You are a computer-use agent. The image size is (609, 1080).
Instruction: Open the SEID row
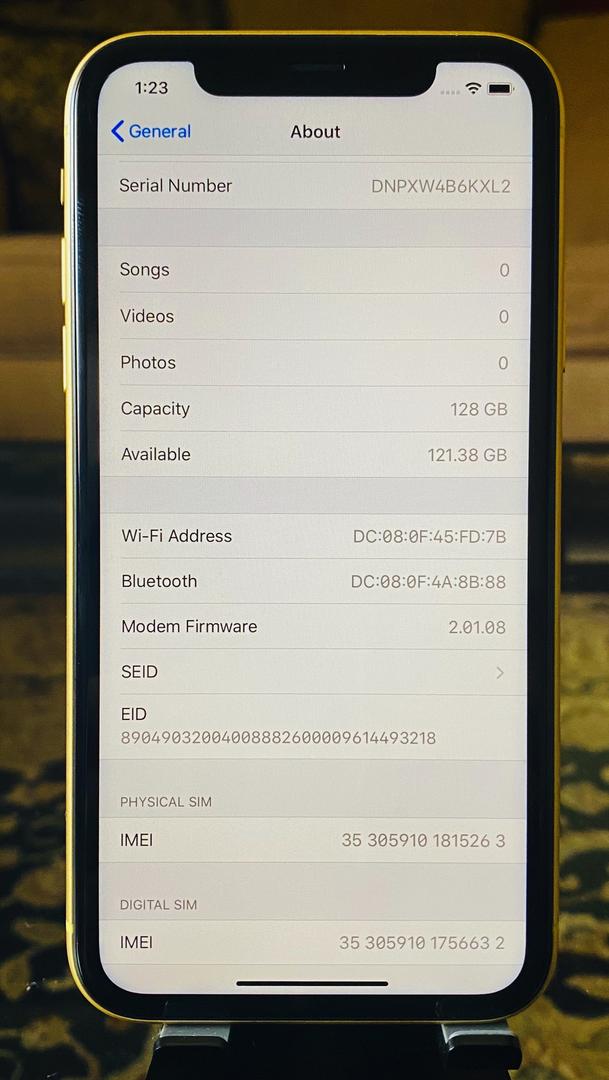coord(314,672)
